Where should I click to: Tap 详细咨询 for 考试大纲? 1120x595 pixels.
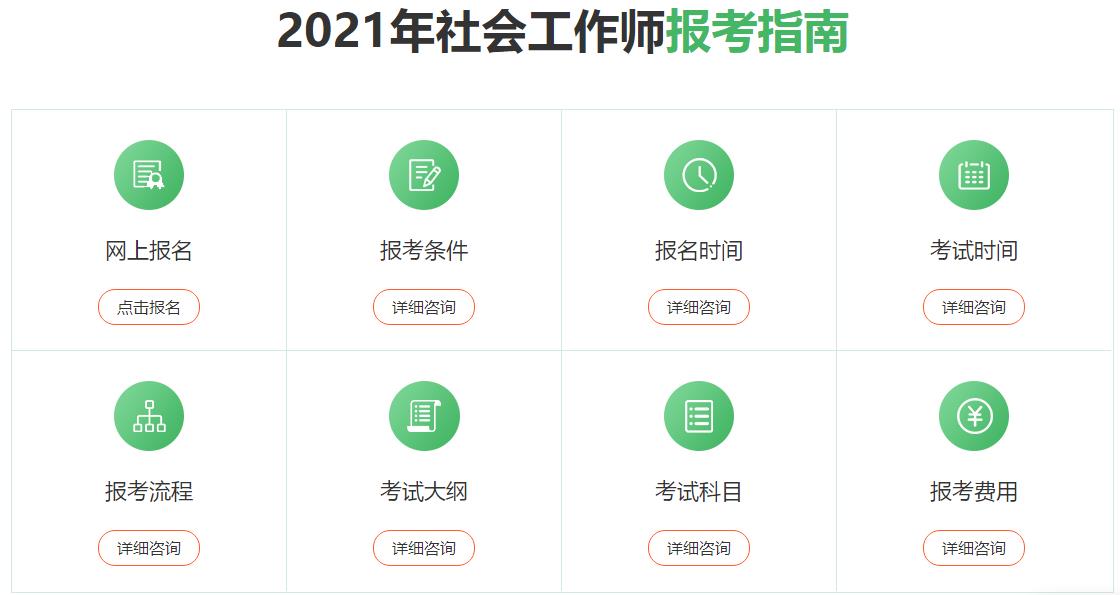[x=424, y=548]
